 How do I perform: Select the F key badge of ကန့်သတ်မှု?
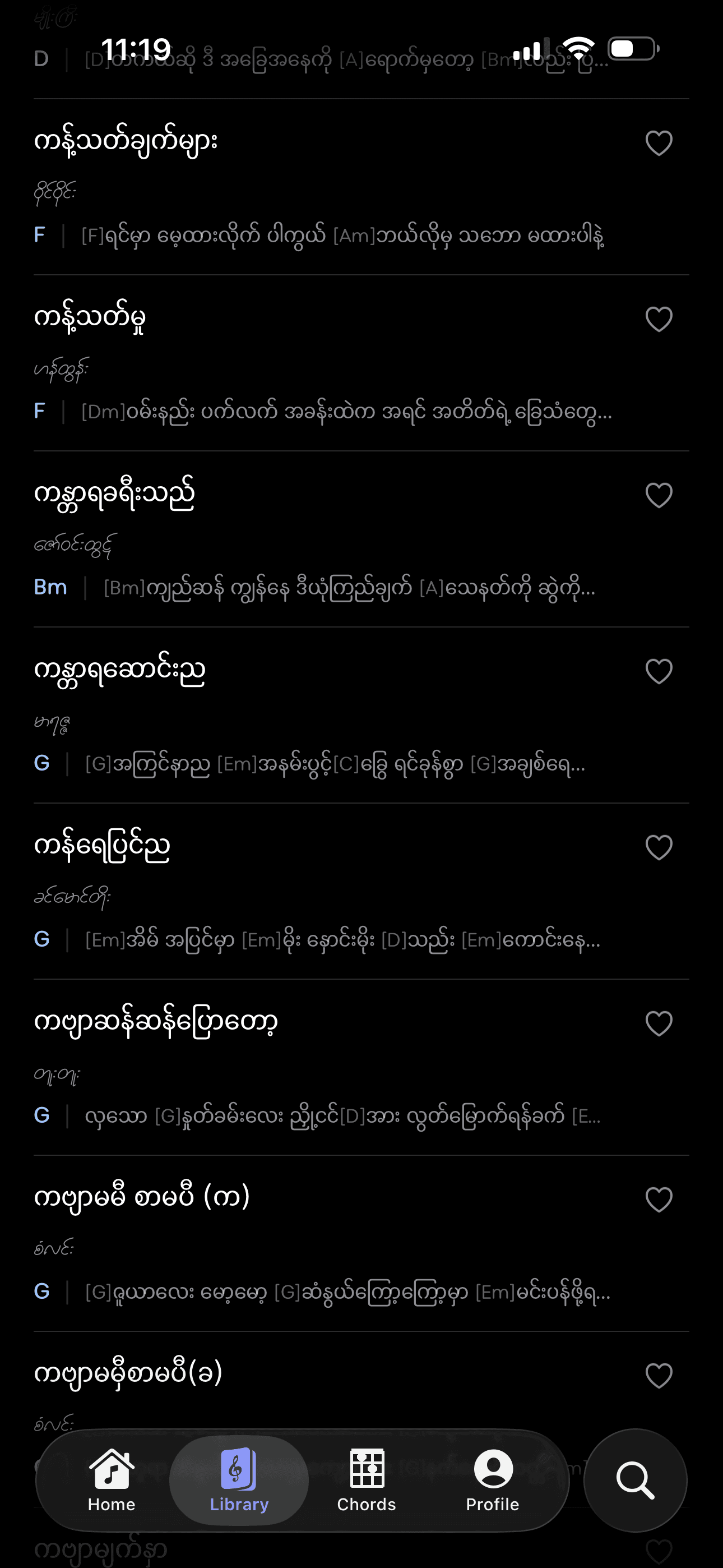[40, 411]
